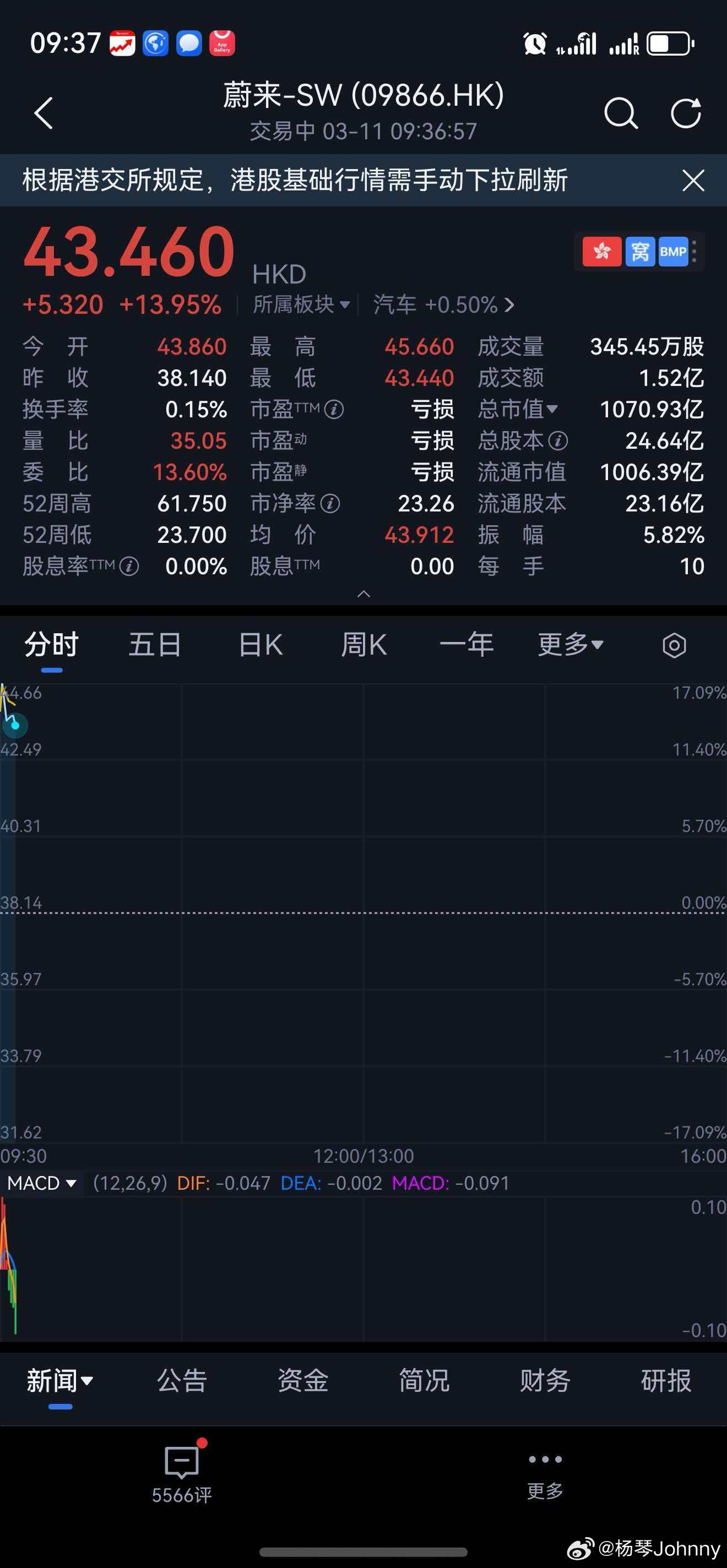
Task: Collapse the quote details with the up chevron
Action: click(x=363, y=593)
